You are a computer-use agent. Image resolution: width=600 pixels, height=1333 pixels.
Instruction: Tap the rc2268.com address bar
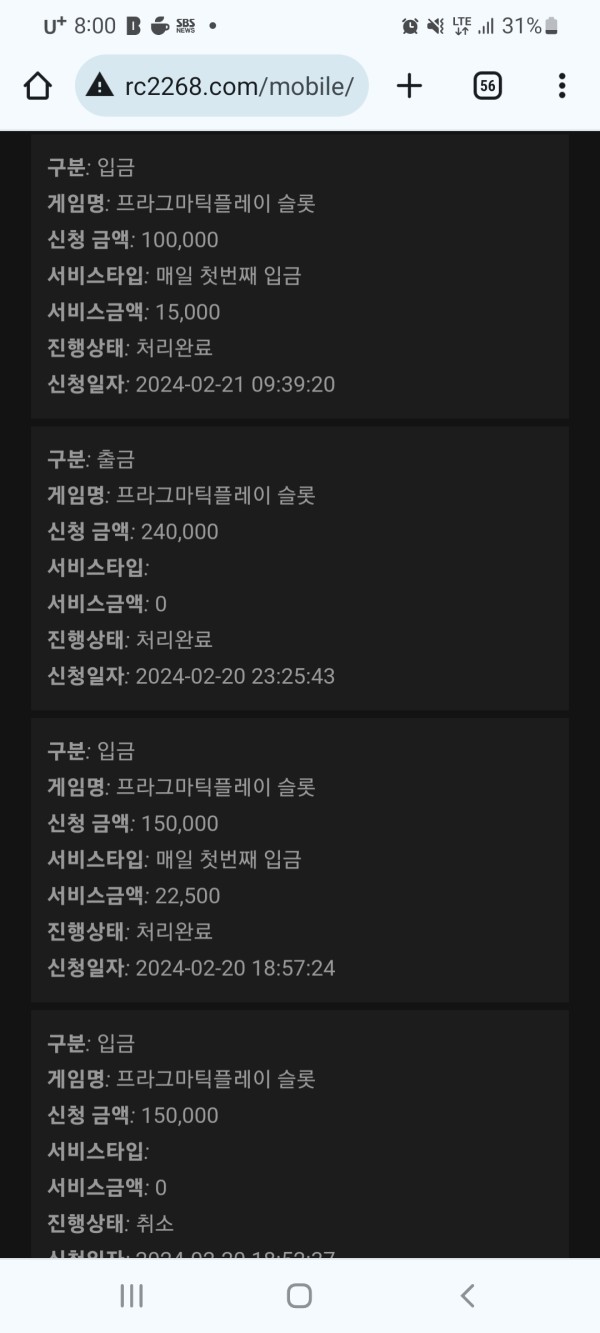coord(222,86)
